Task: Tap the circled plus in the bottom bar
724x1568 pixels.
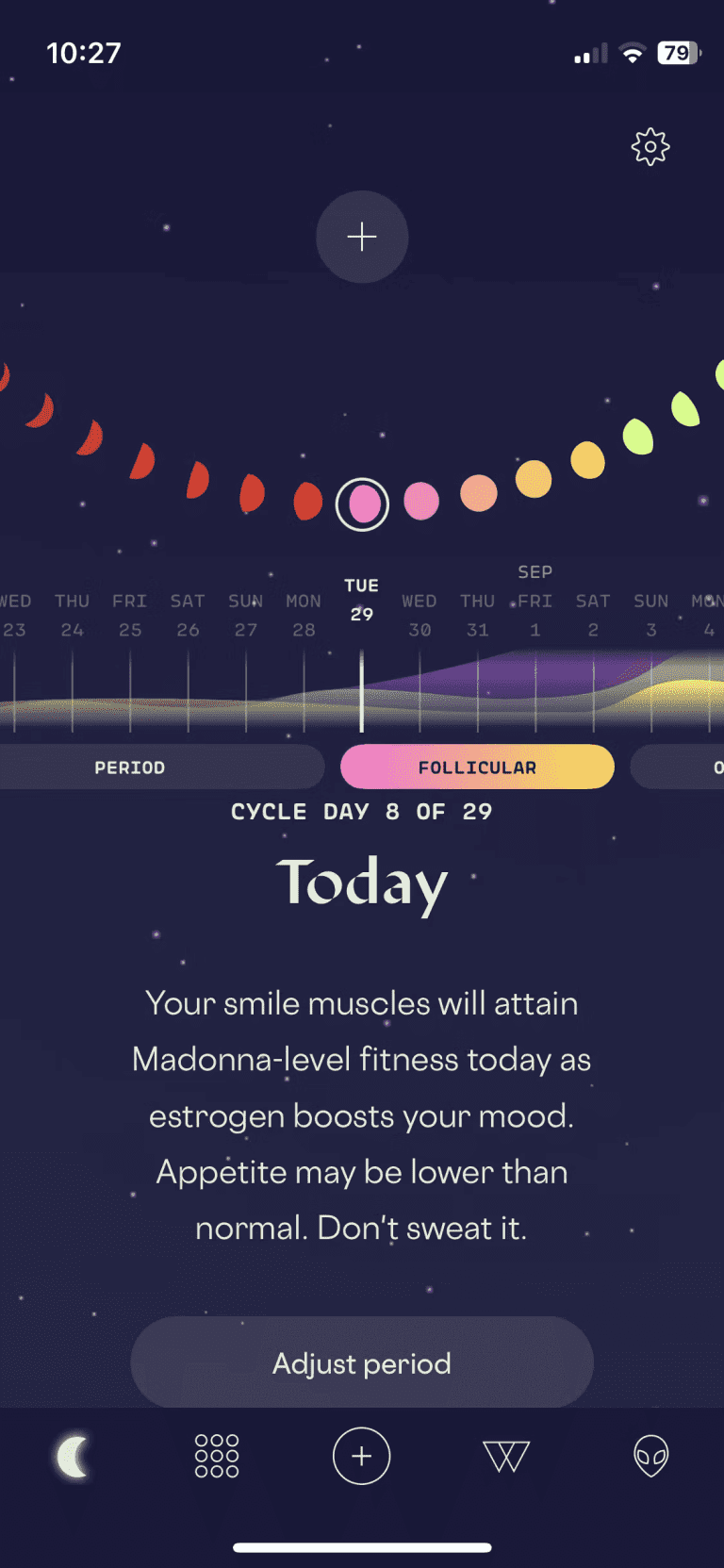Action: tap(361, 1456)
